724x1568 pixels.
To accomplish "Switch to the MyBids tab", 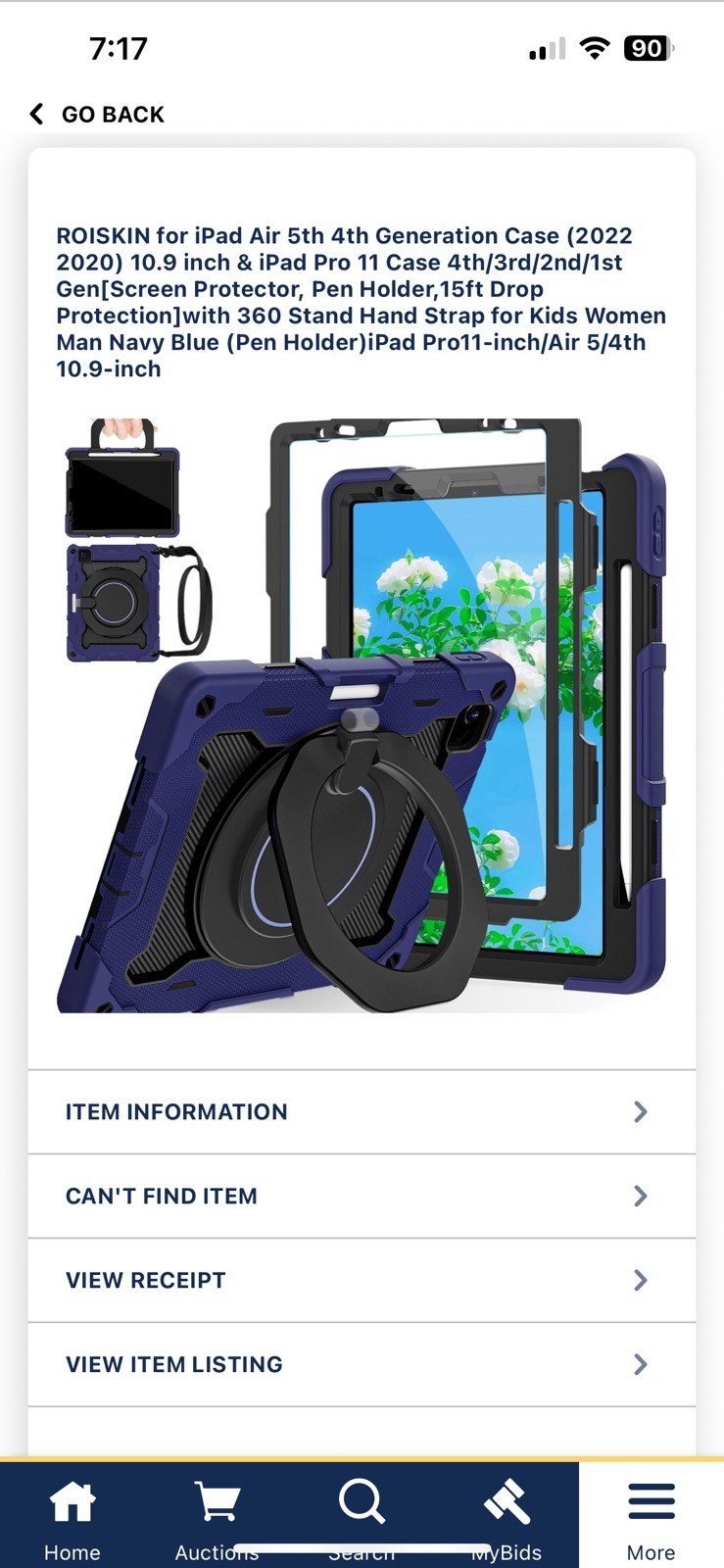I will click(x=507, y=1517).
